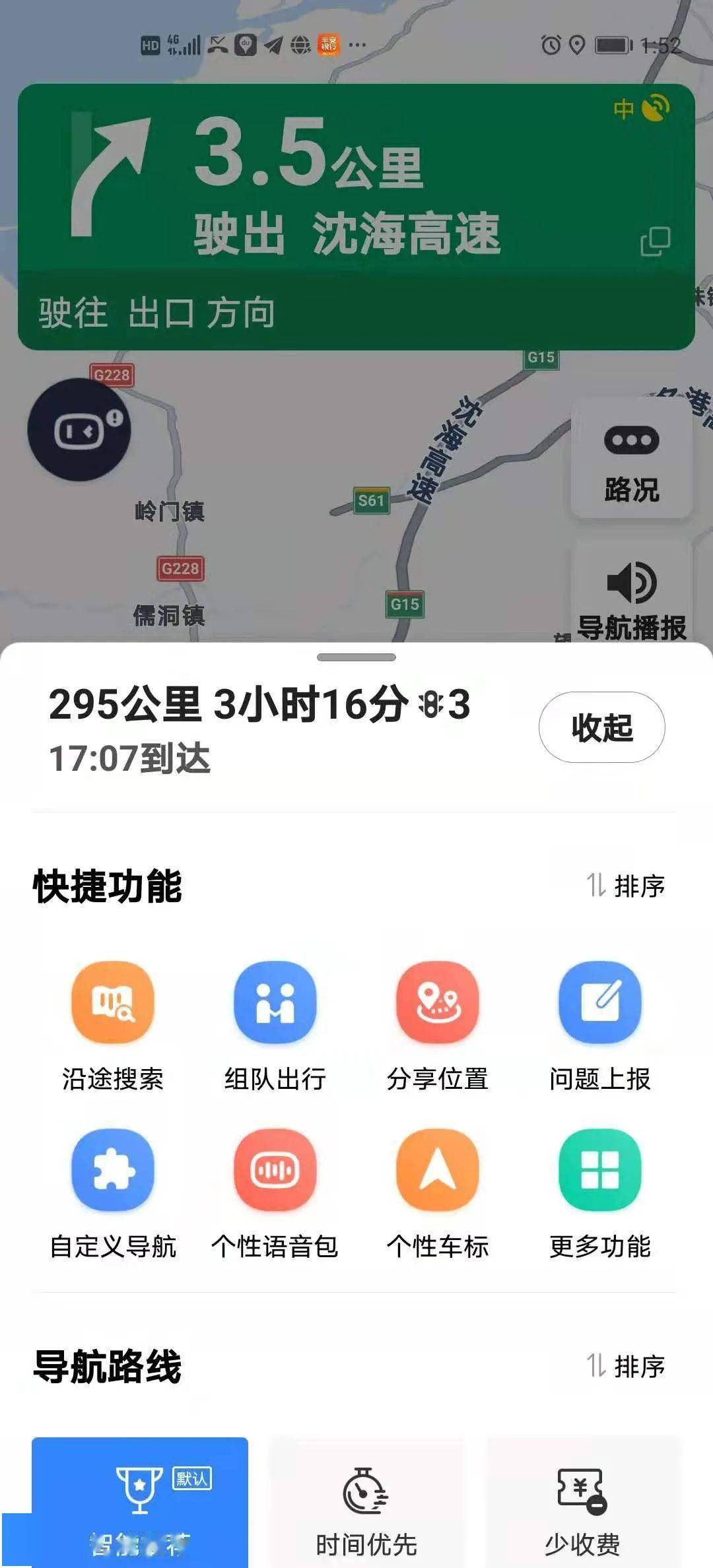Open the copy icon in the green direction banner
Screen dimensions: 713x1568
pyautogui.click(x=655, y=242)
